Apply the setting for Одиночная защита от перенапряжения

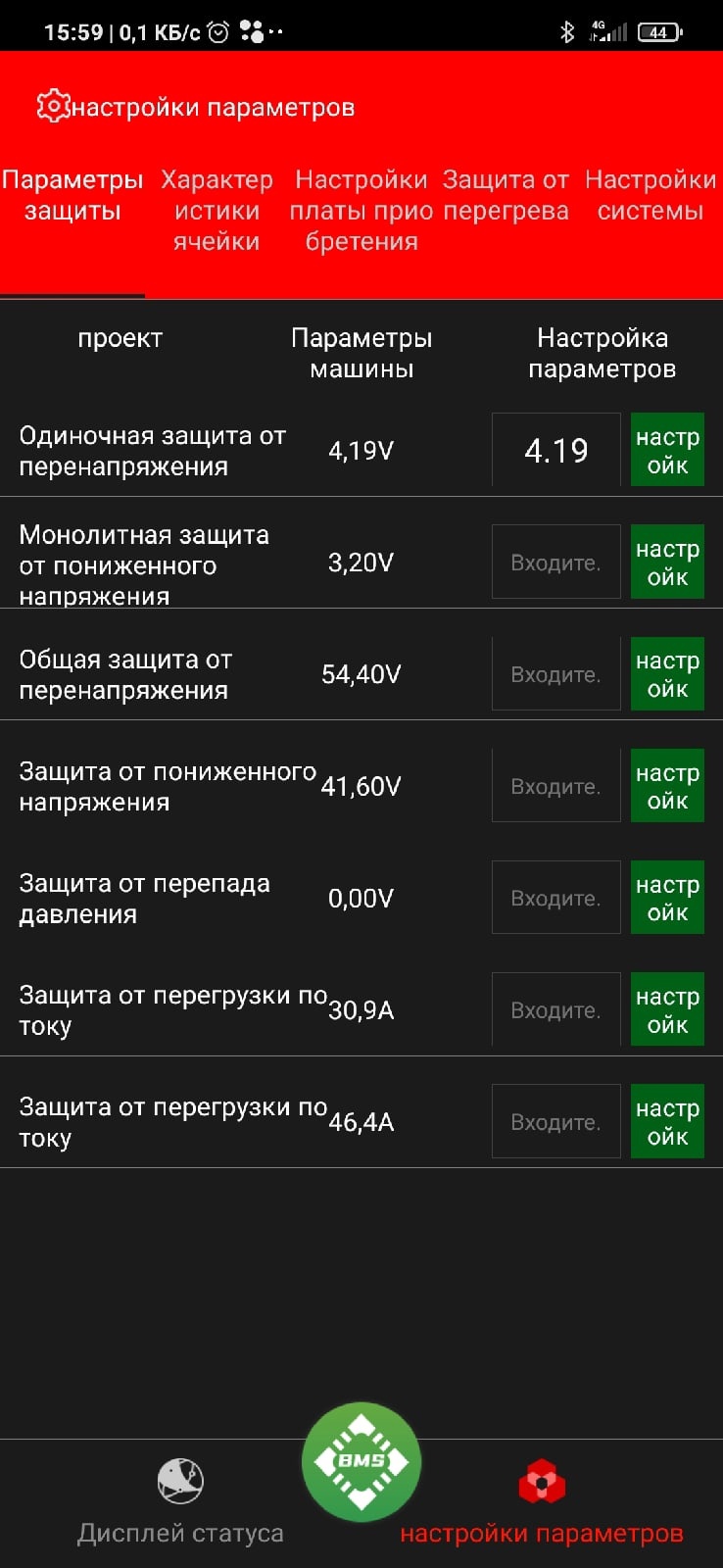click(667, 450)
